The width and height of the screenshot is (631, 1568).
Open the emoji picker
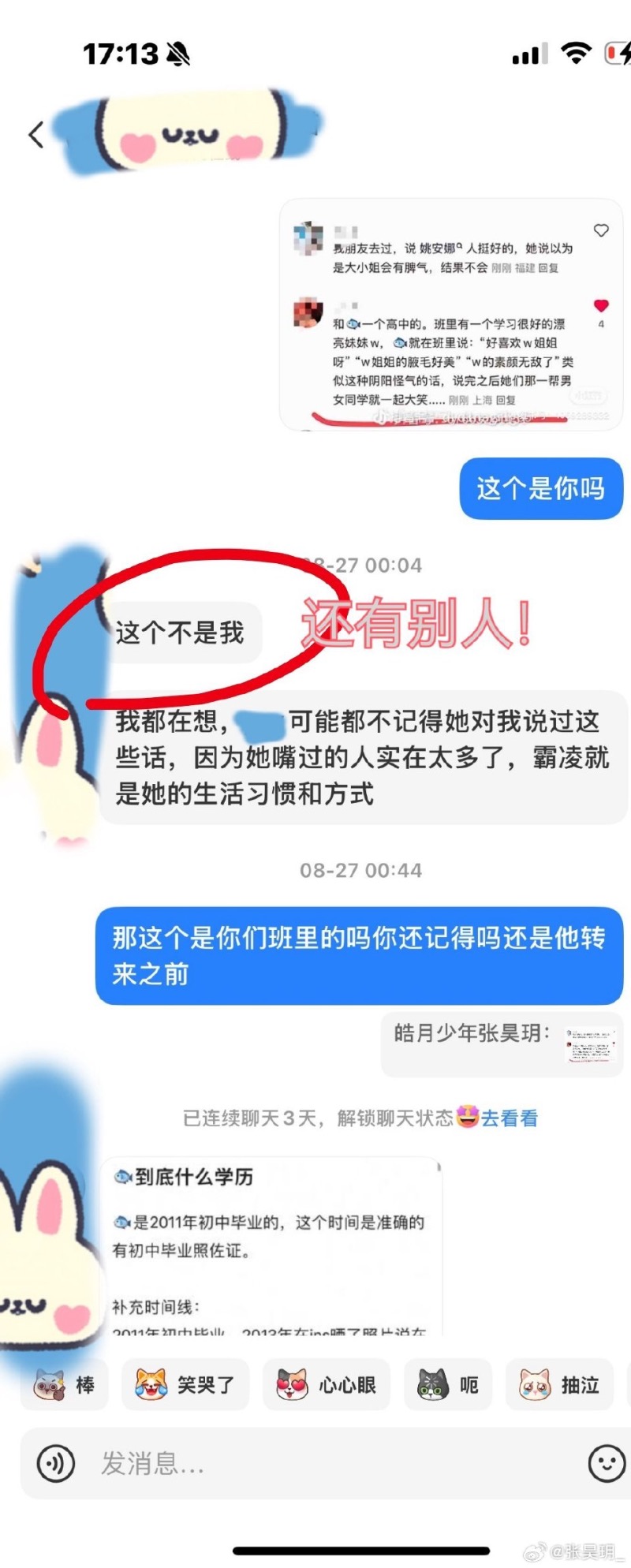pos(607,1463)
